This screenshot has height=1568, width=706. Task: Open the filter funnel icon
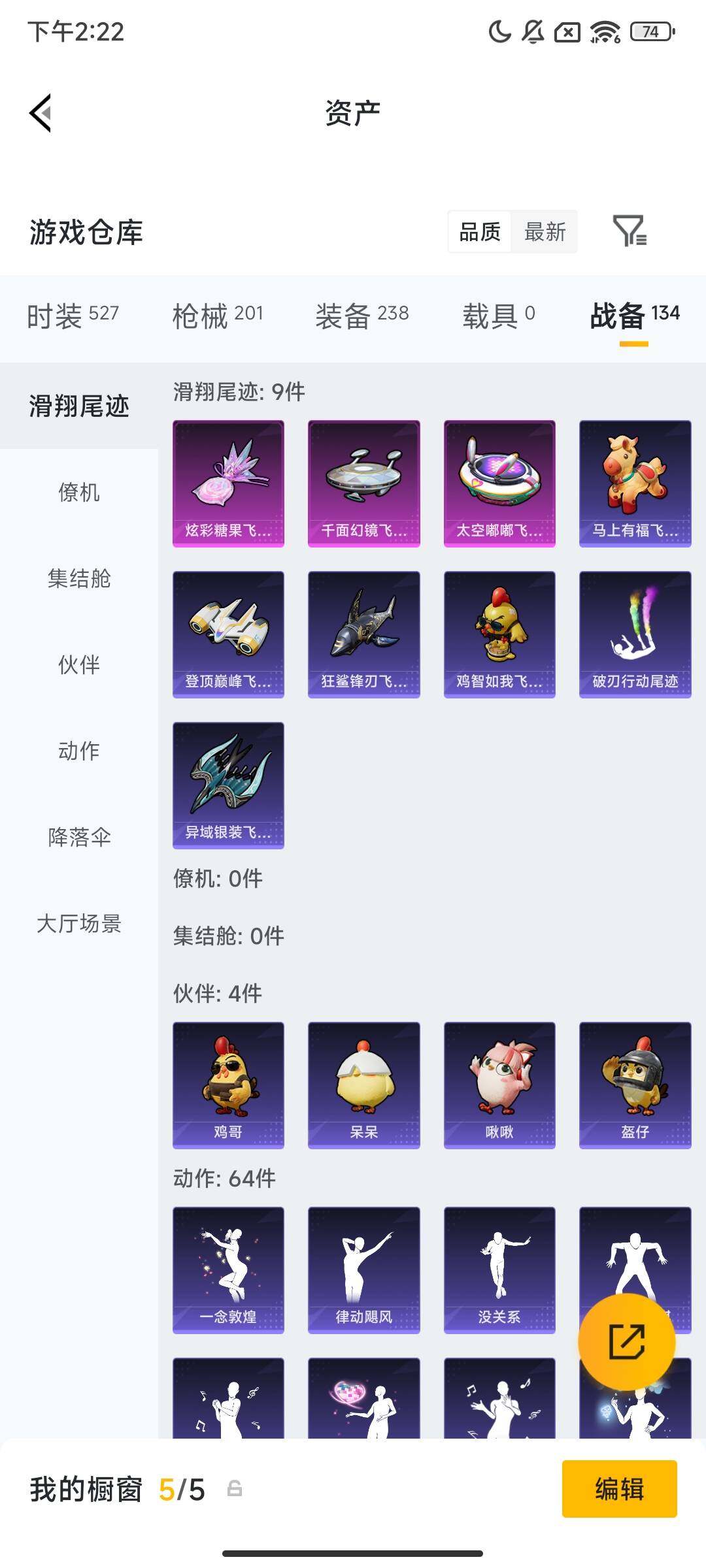[631, 232]
